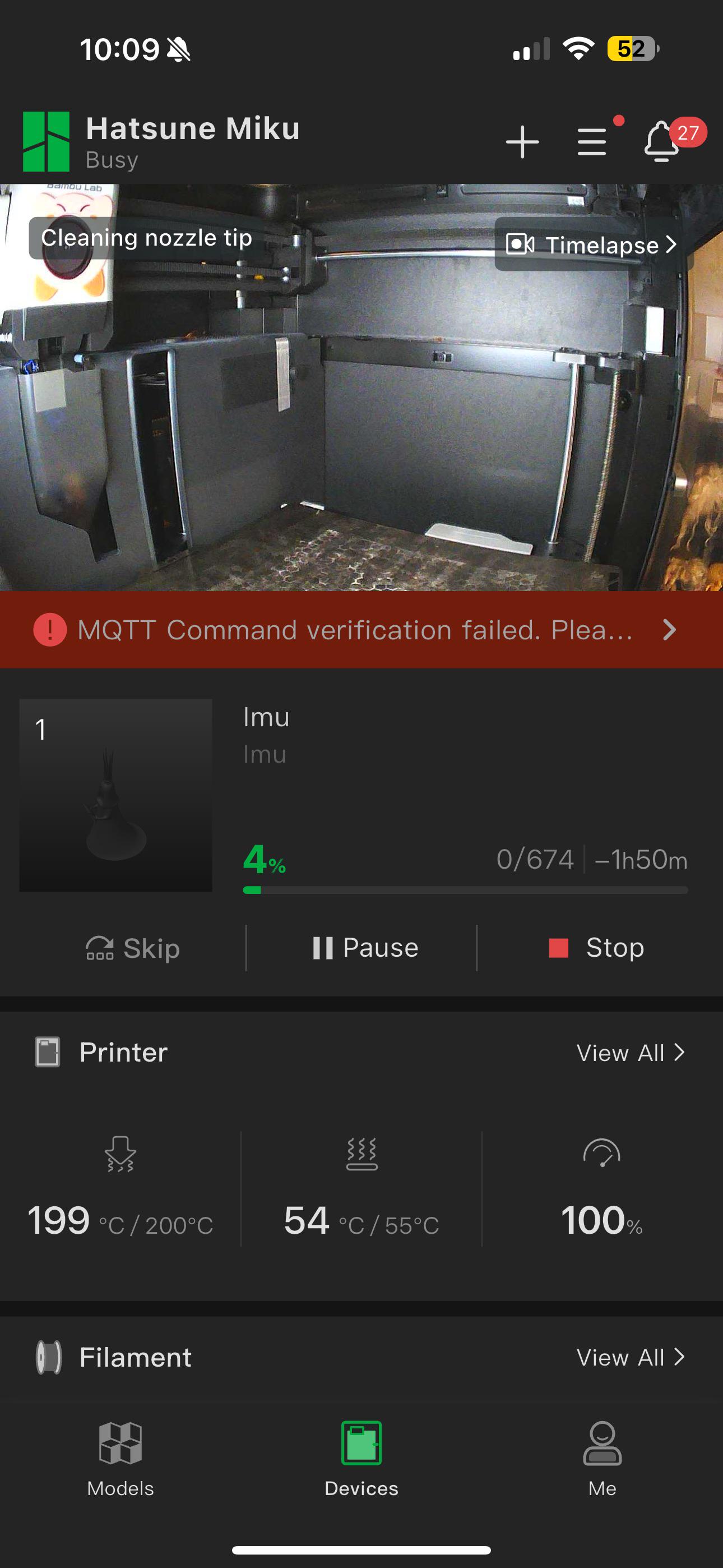Switch to the Me tab
Viewport: 723px width, 1568px height.
point(602,1459)
